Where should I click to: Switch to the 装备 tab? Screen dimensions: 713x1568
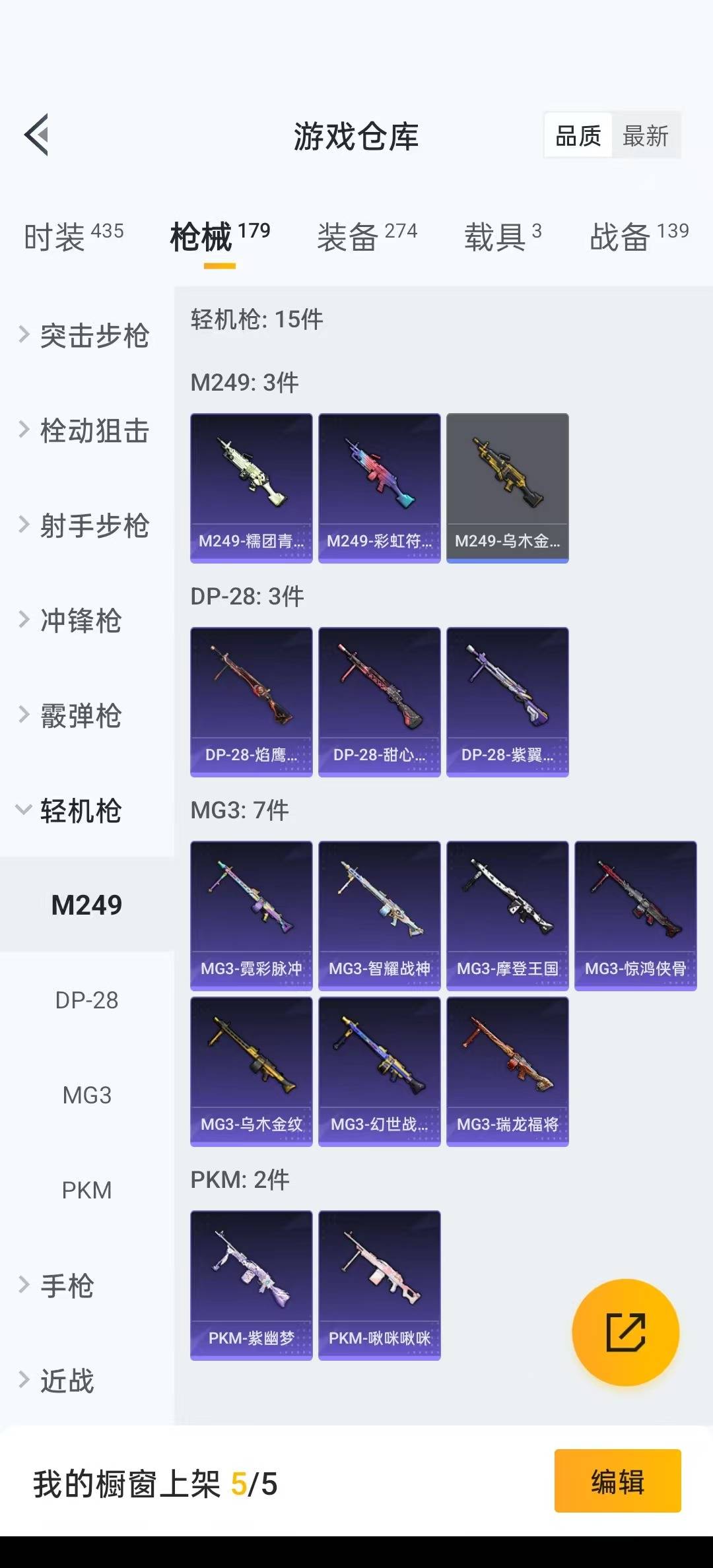(367, 236)
